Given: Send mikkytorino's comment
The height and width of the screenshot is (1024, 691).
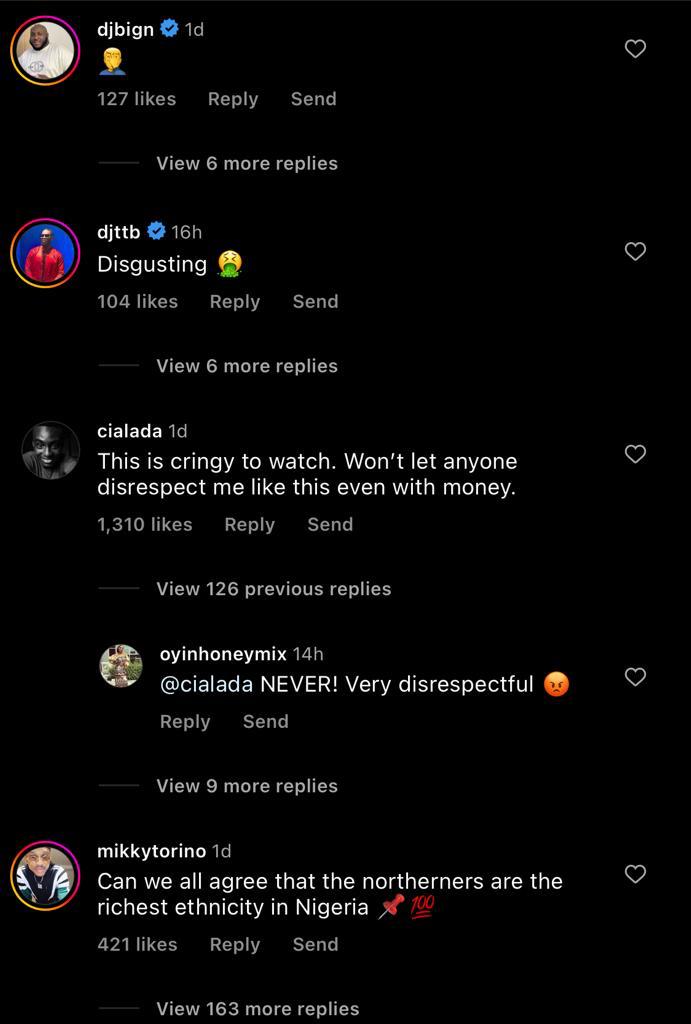Looking at the screenshot, I should [315, 945].
